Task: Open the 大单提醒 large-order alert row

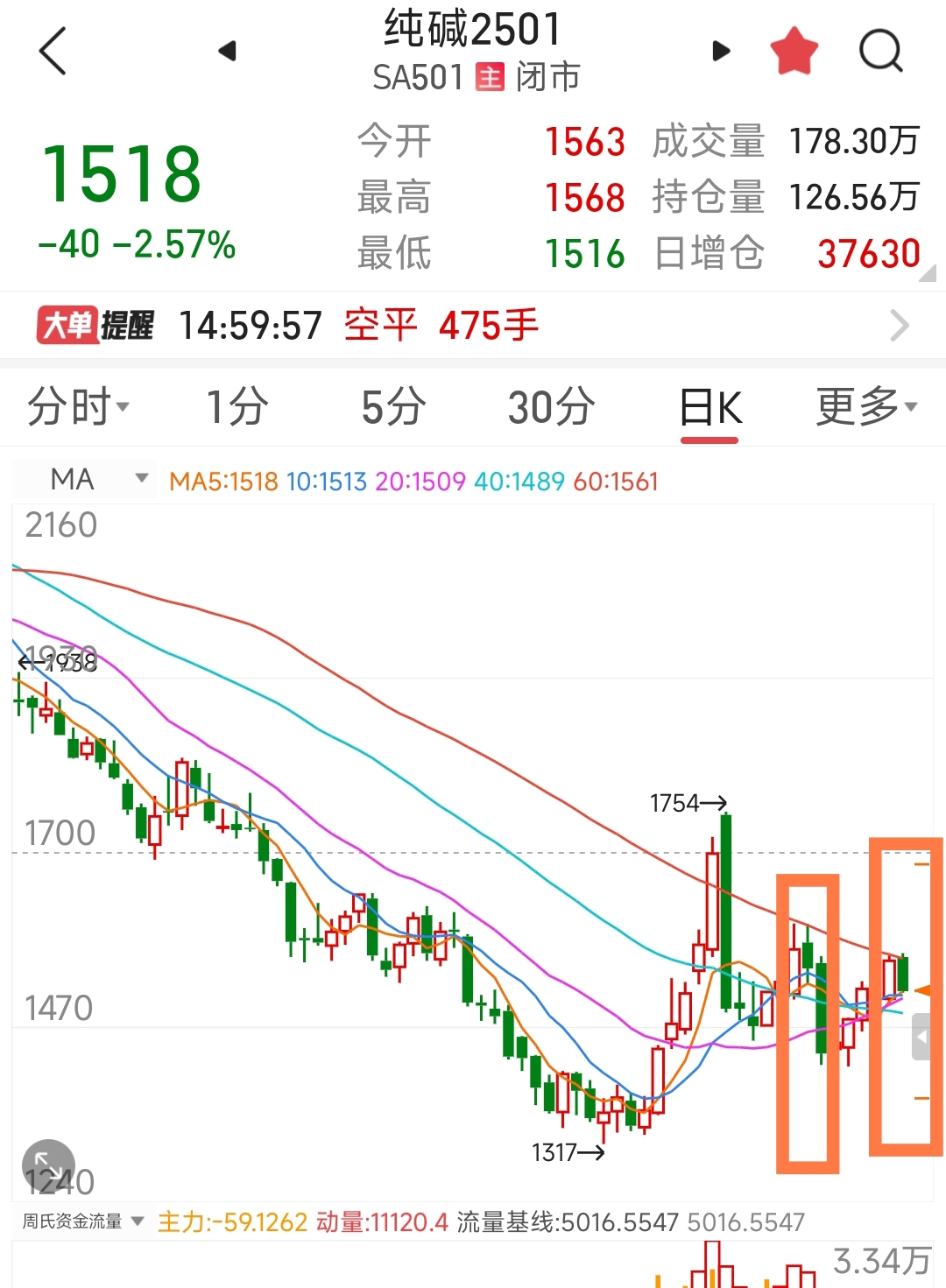Action: pos(473,326)
